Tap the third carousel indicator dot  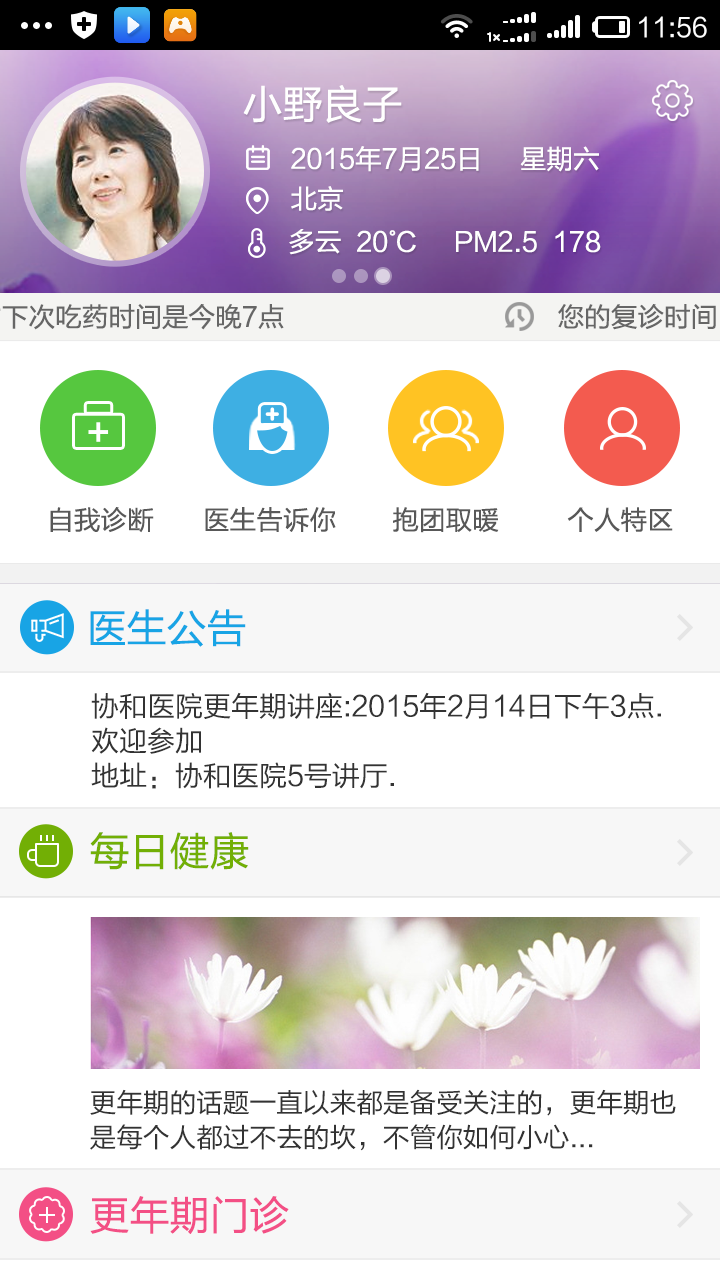pos(383,275)
